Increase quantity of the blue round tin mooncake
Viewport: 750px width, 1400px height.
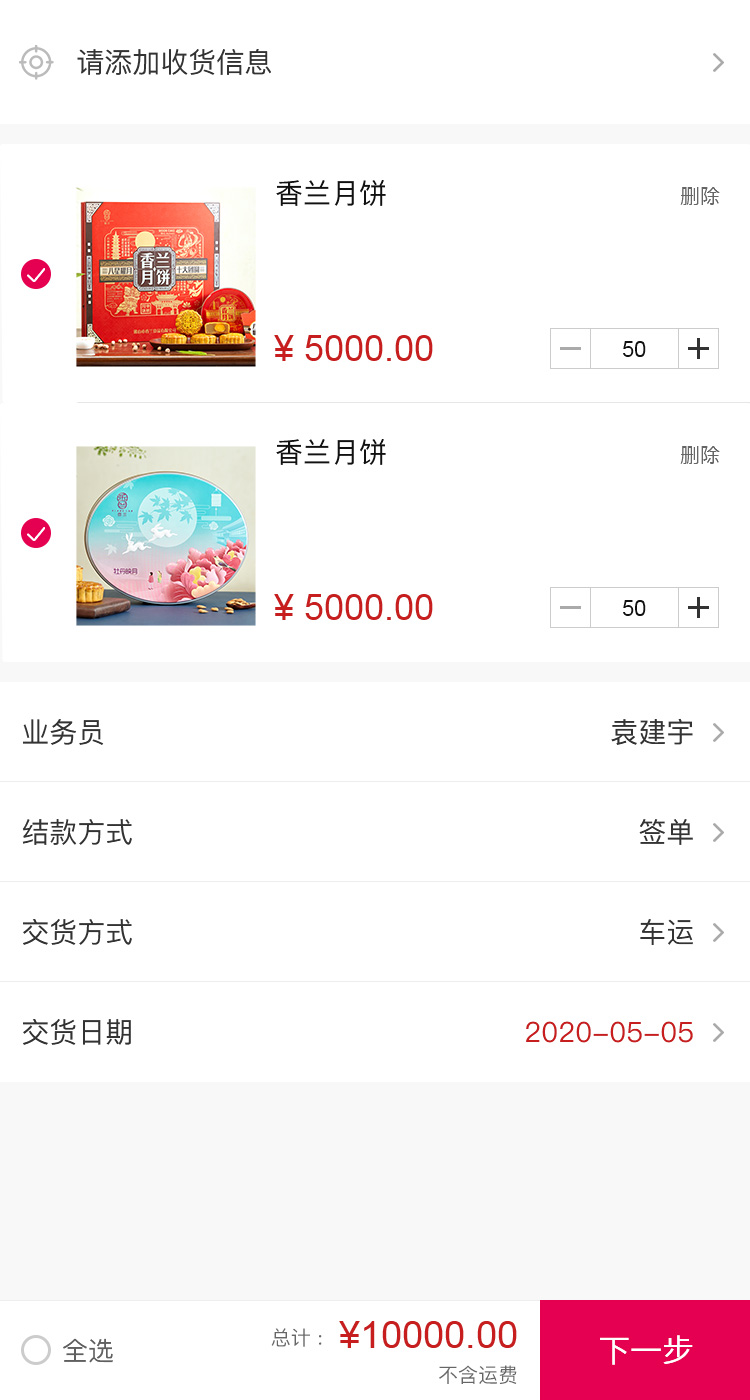(698, 608)
